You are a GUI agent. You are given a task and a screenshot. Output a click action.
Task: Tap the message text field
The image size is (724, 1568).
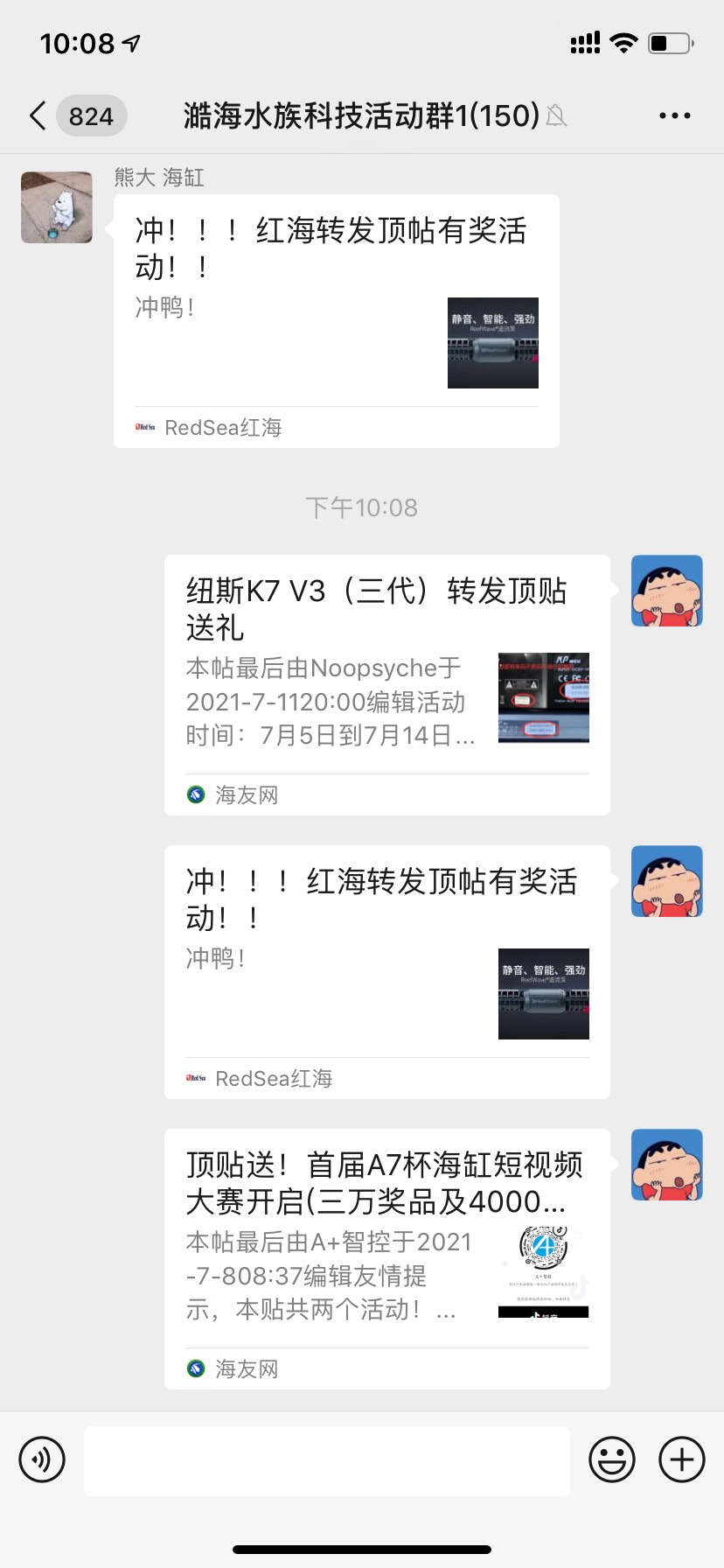tap(326, 1459)
